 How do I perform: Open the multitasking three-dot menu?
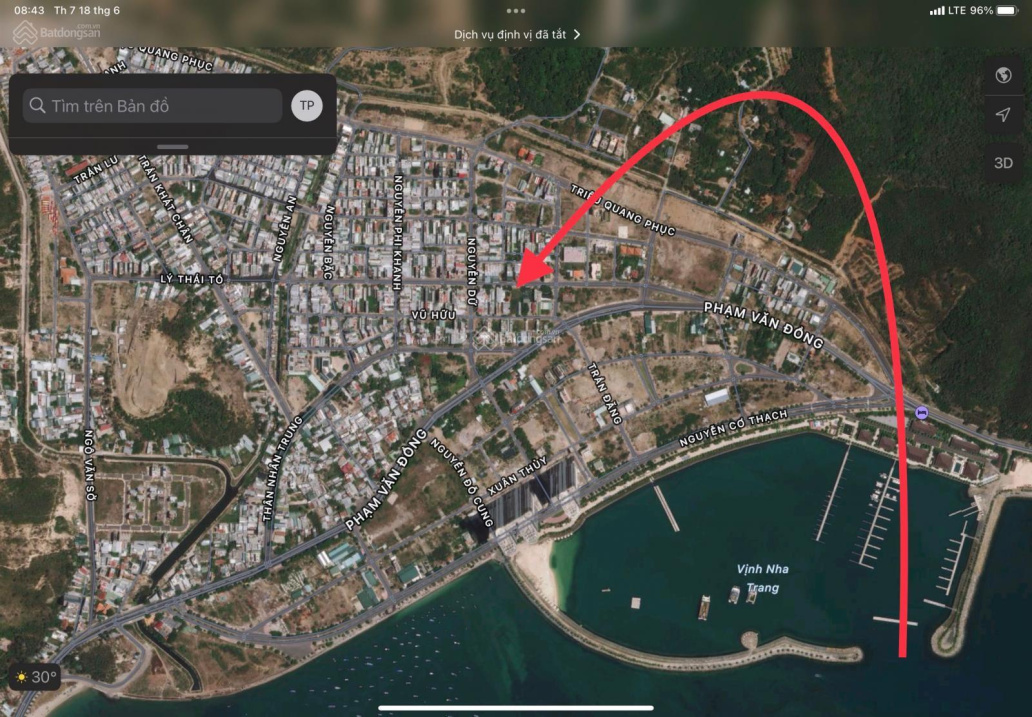point(516,10)
